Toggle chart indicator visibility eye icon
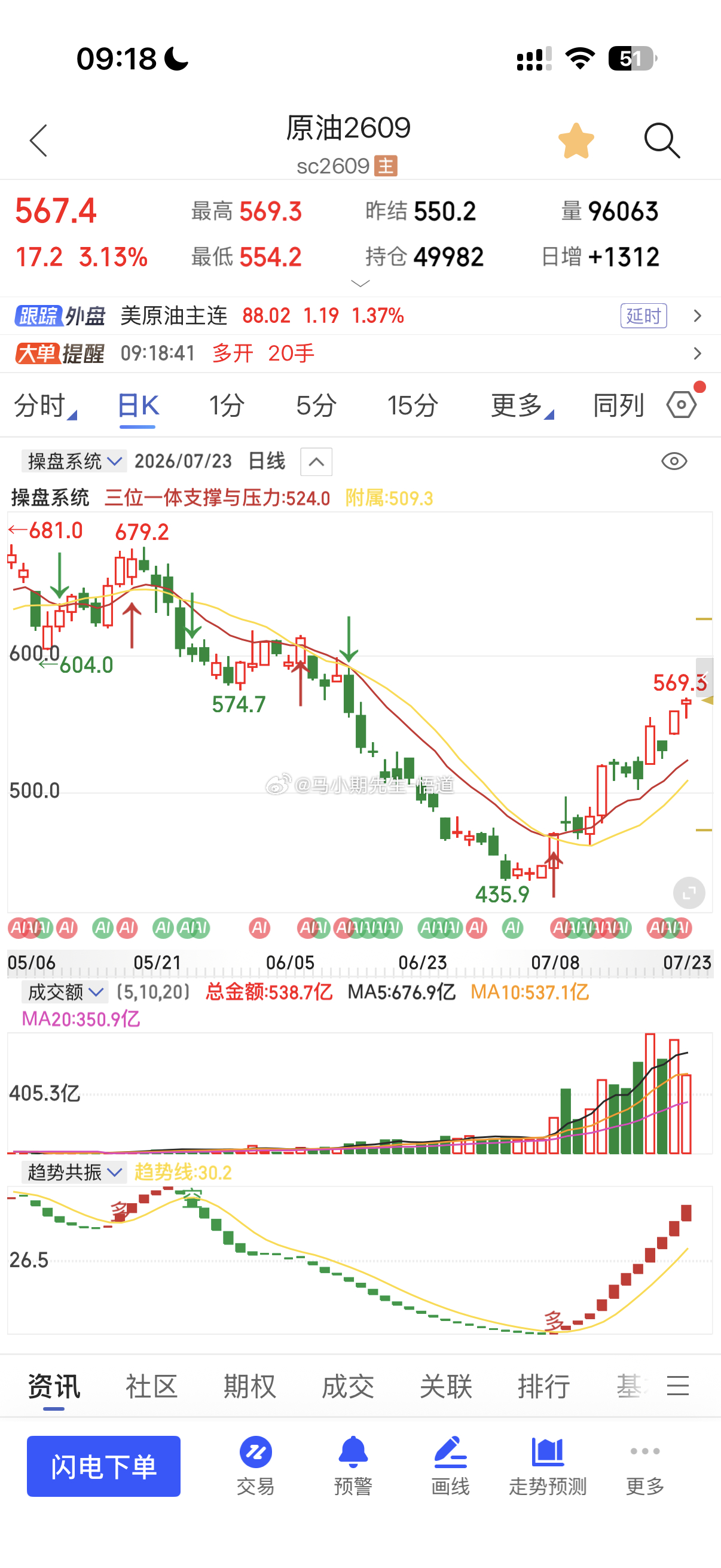The width and height of the screenshot is (721, 1568). point(674,462)
